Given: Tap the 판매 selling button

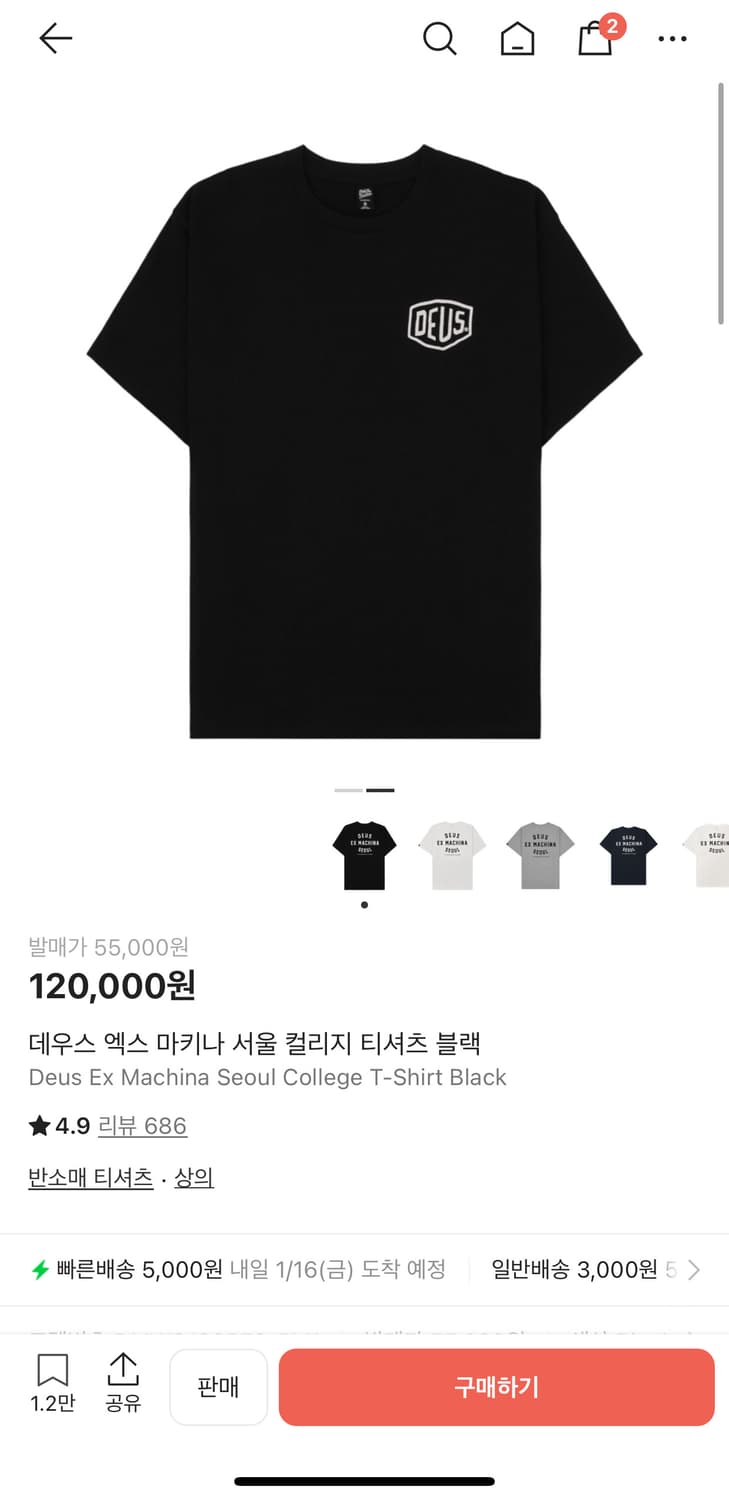Looking at the screenshot, I should (x=218, y=1386).
